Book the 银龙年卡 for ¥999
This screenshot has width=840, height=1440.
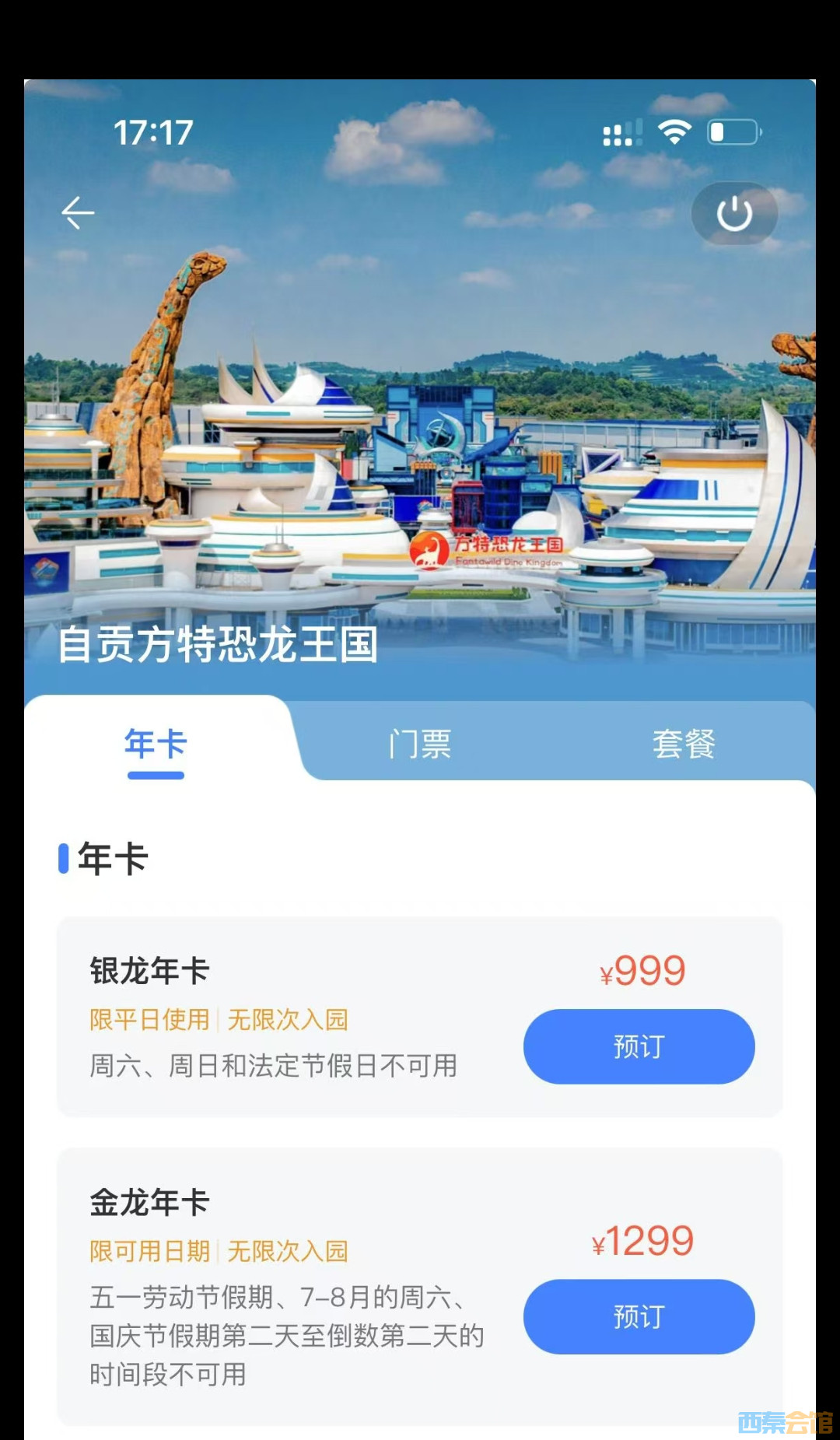click(x=639, y=1046)
